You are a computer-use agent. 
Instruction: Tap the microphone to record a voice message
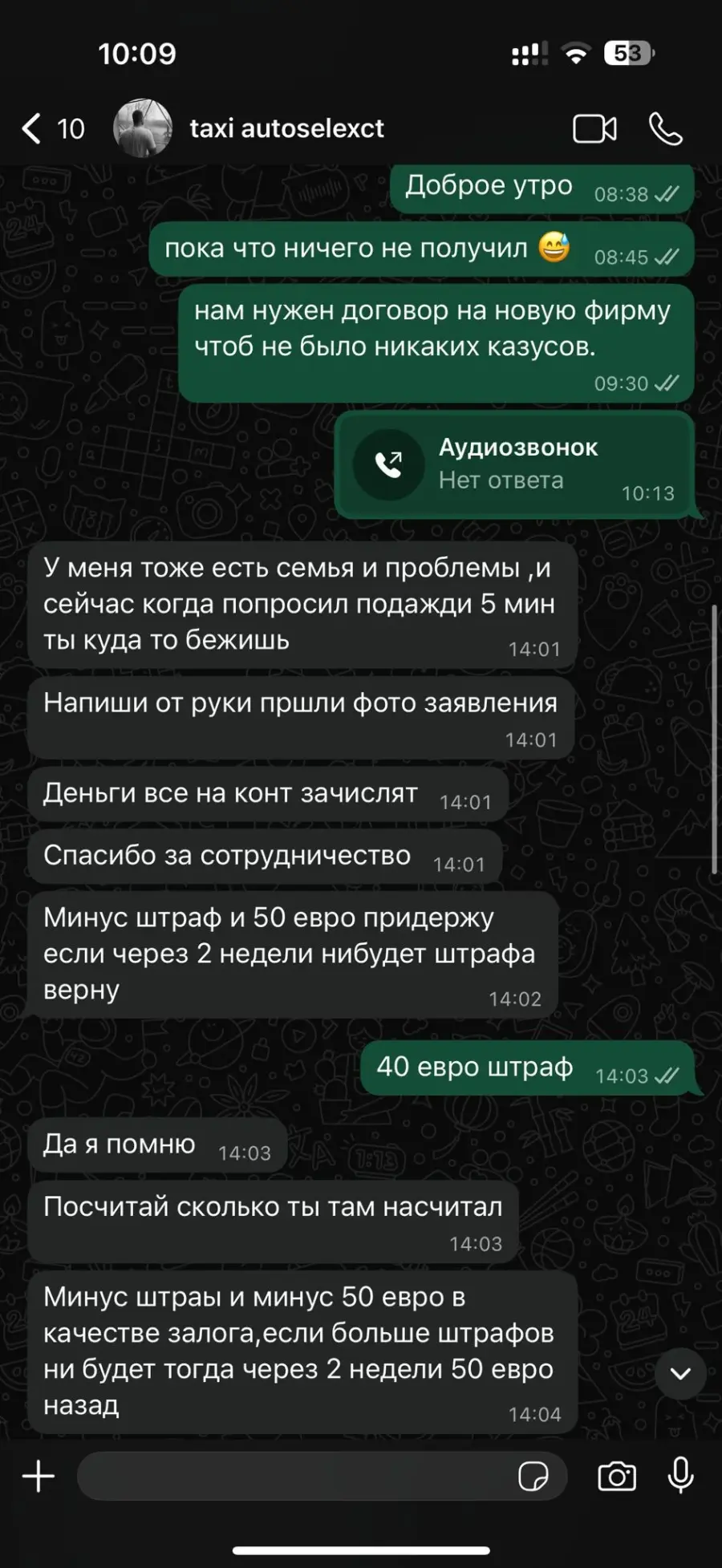(680, 1476)
